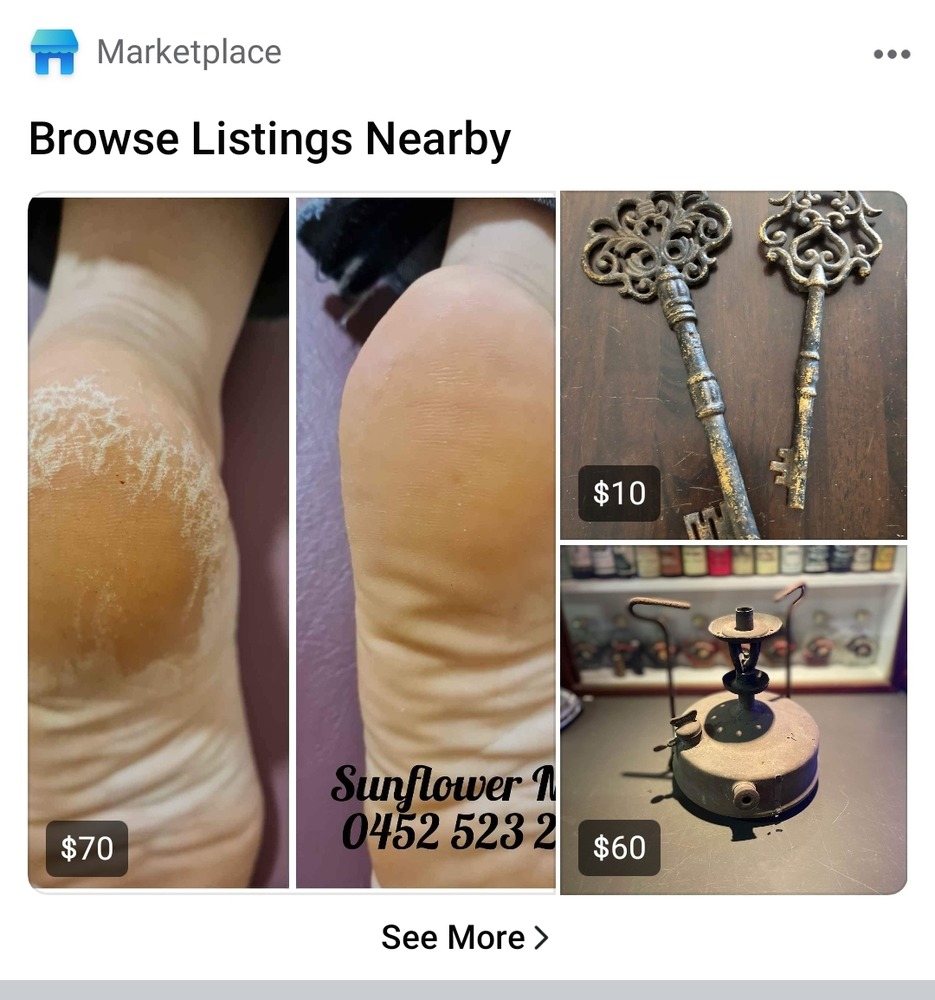Tap See More listings
Viewport: 935px width, 1000px height.
[465, 937]
